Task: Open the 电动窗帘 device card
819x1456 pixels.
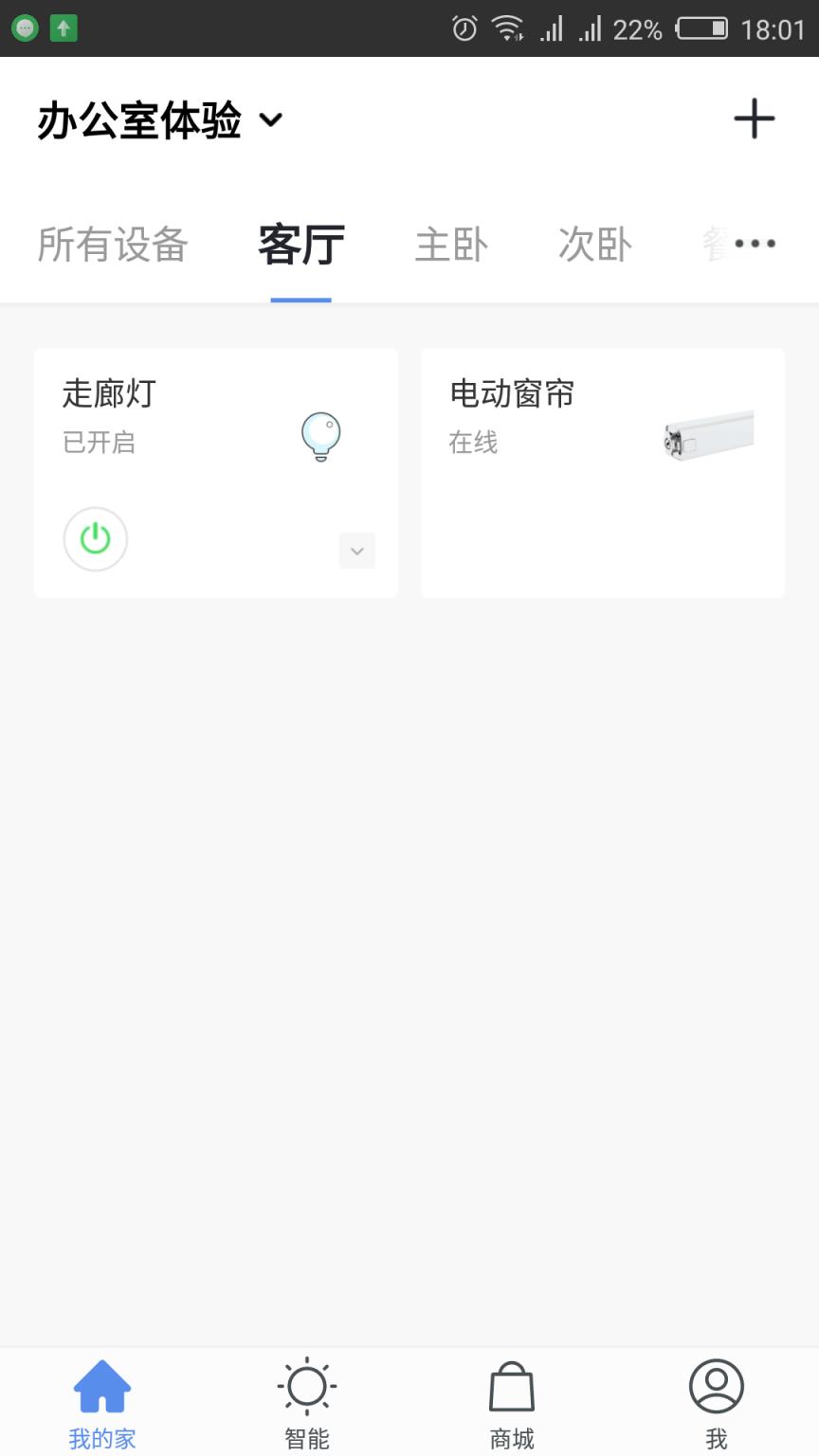Action: (x=602, y=472)
